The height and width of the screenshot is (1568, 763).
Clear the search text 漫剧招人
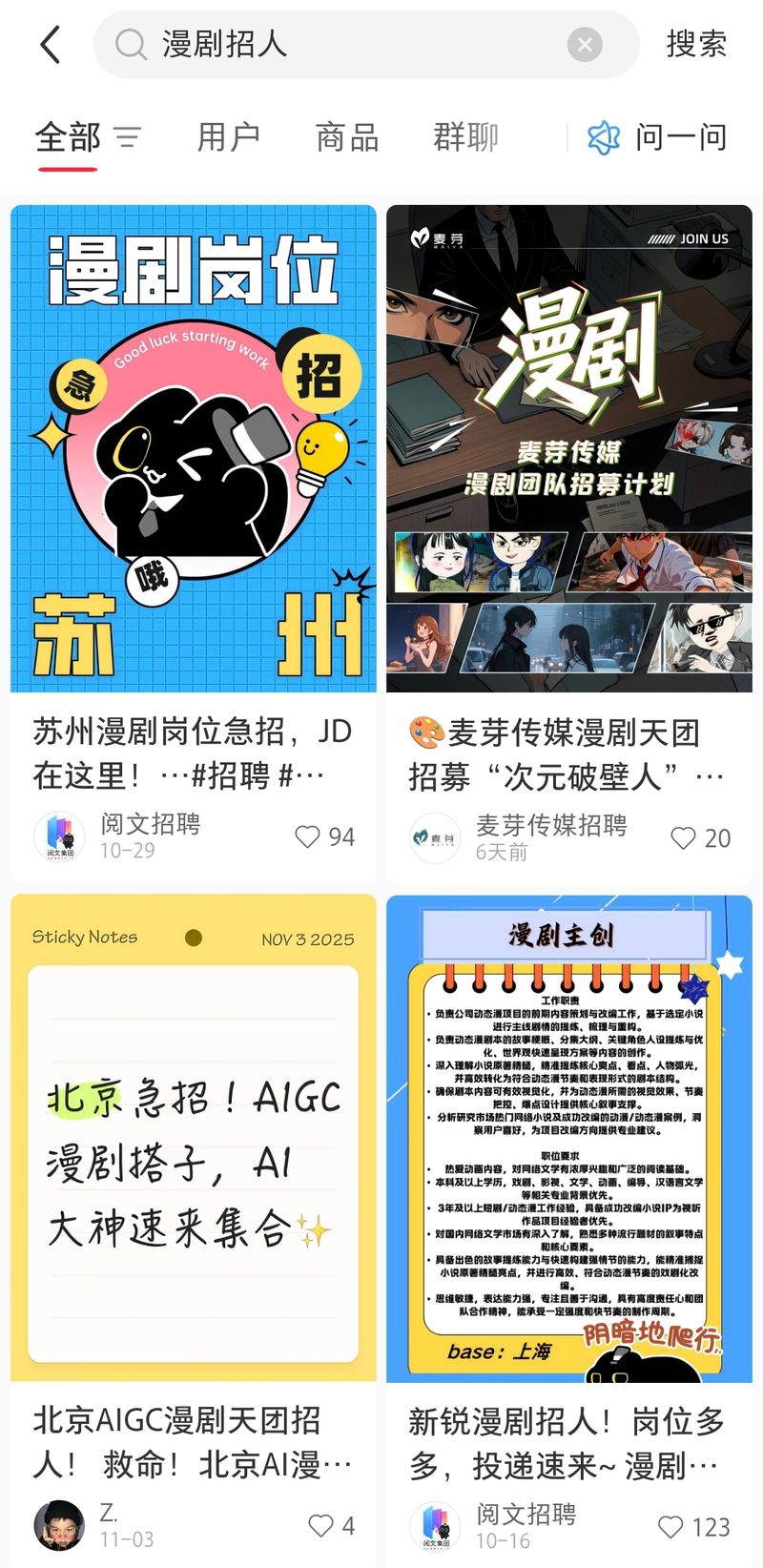tap(584, 44)
